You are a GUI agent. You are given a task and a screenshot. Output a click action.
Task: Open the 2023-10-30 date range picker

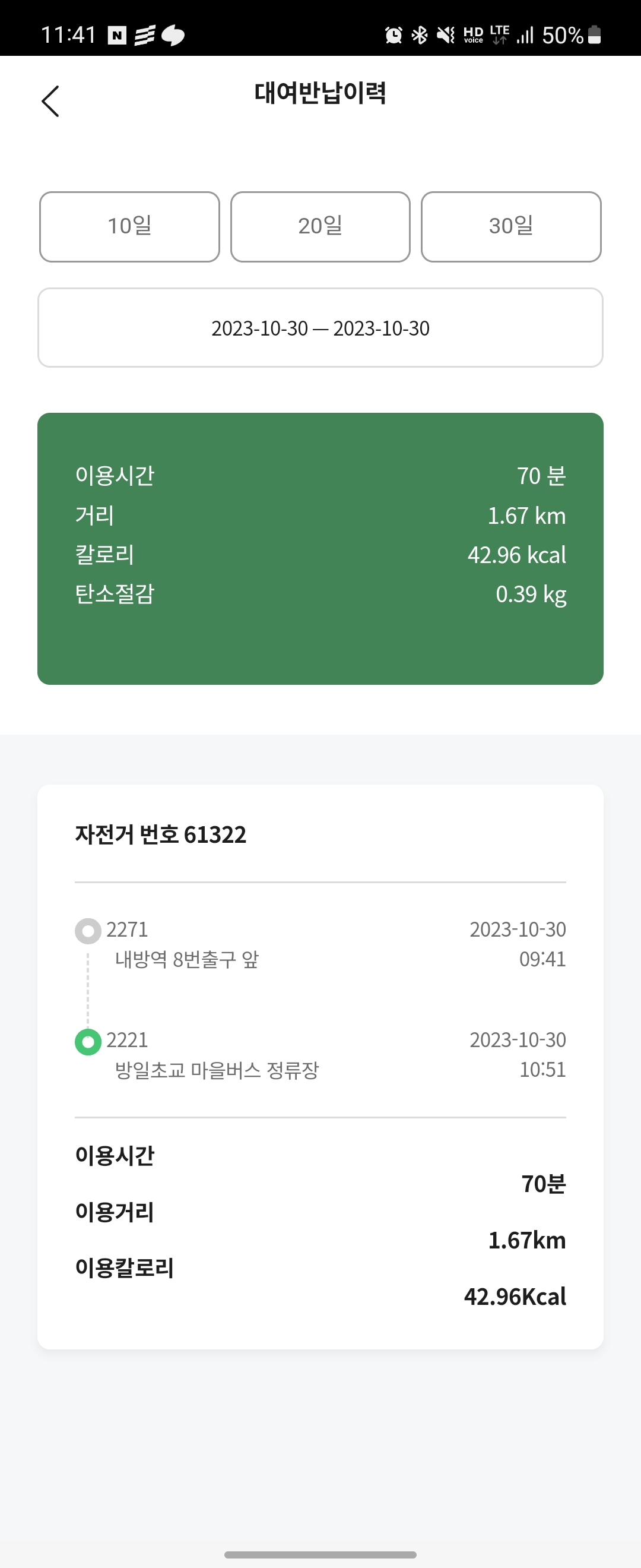320,328
